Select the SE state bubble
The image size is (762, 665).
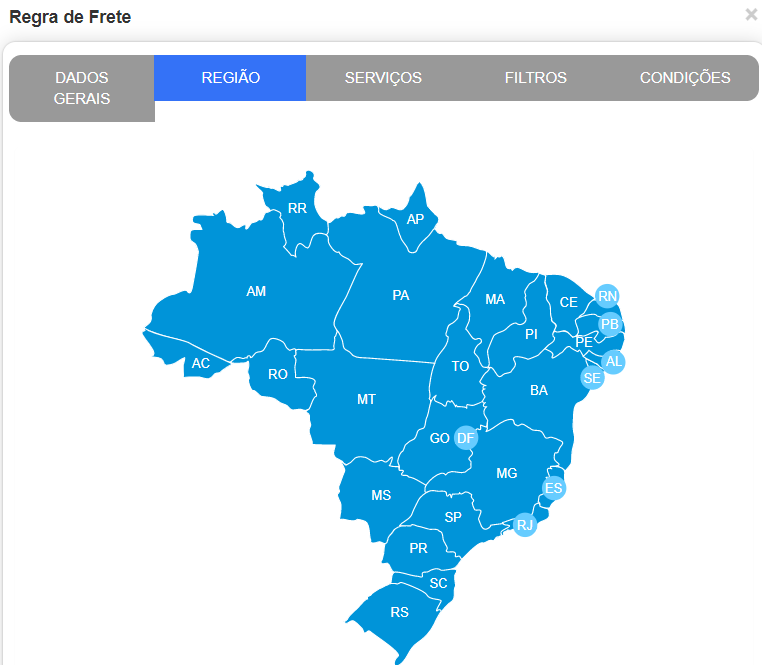592,378
